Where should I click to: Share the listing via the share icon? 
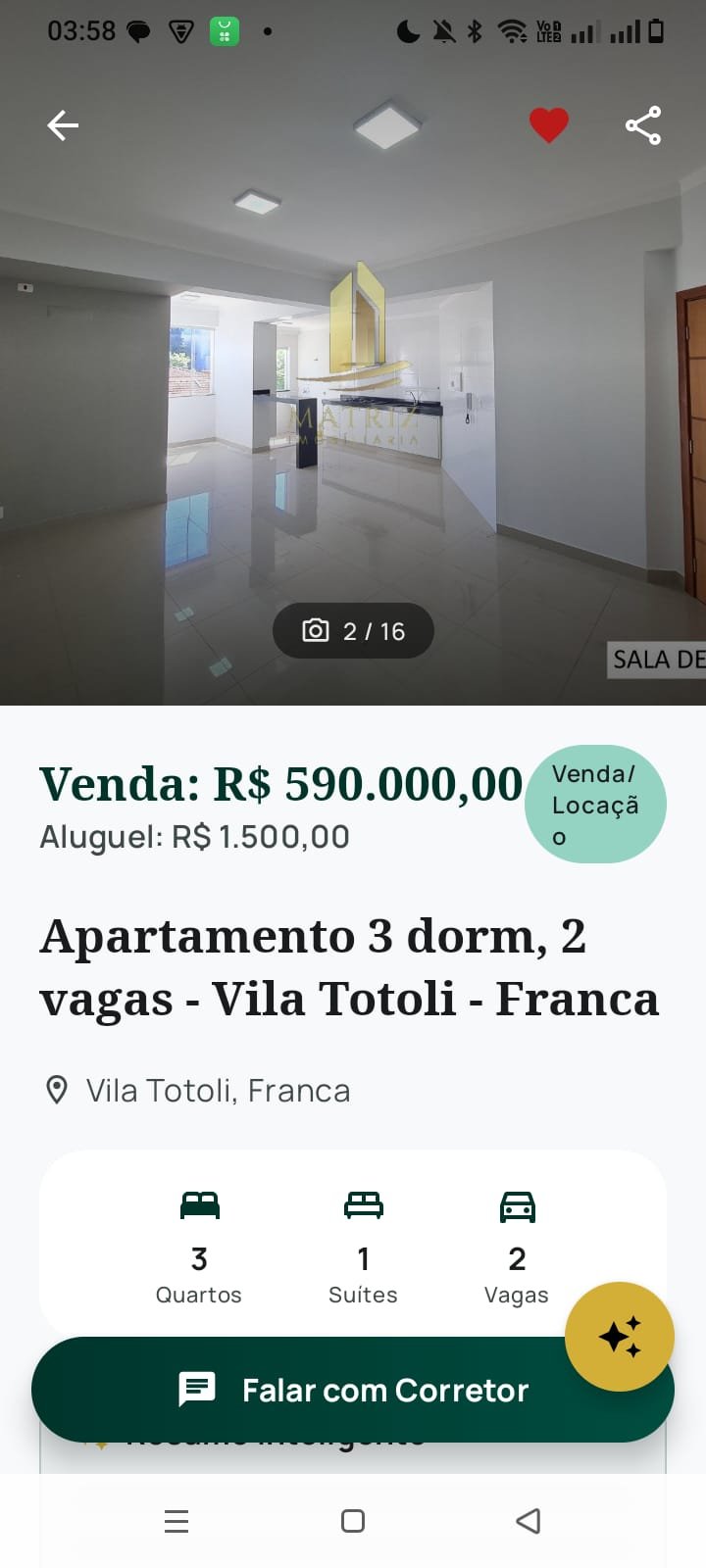point(642,124)
